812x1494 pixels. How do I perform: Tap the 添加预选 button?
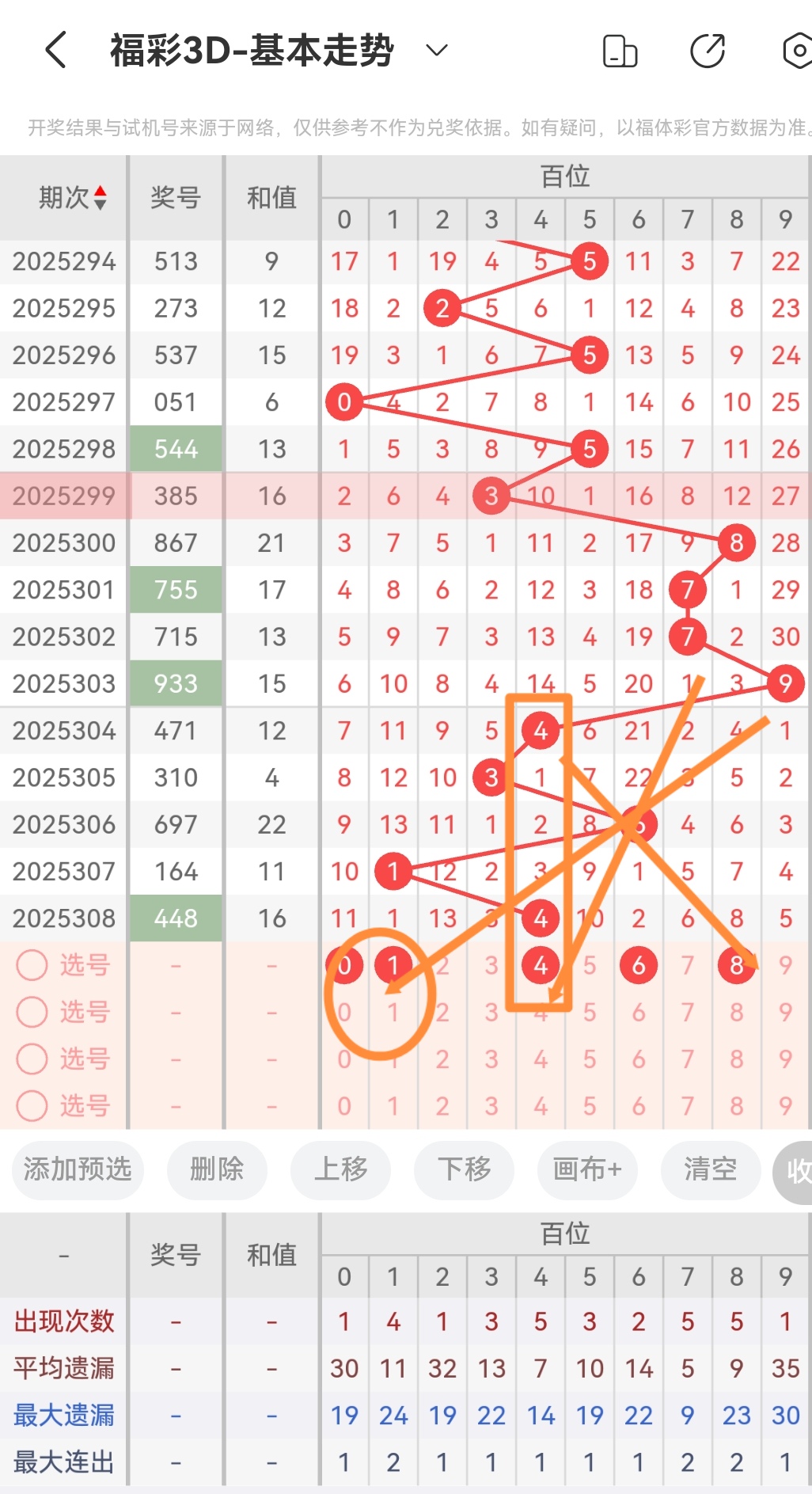pos(78,1169)
